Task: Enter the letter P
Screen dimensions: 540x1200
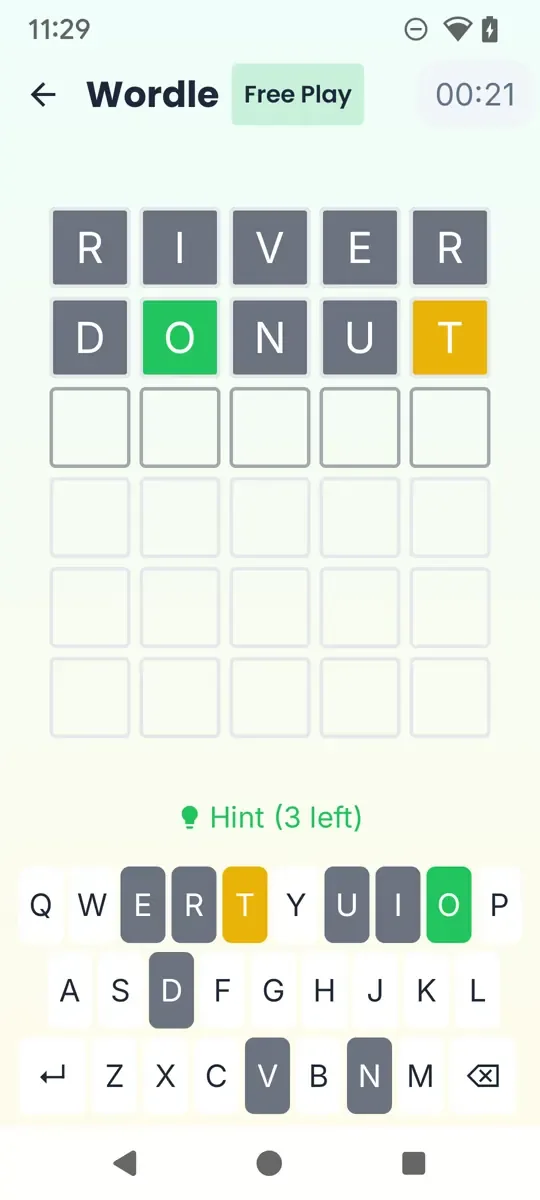Action: point(499,905)
